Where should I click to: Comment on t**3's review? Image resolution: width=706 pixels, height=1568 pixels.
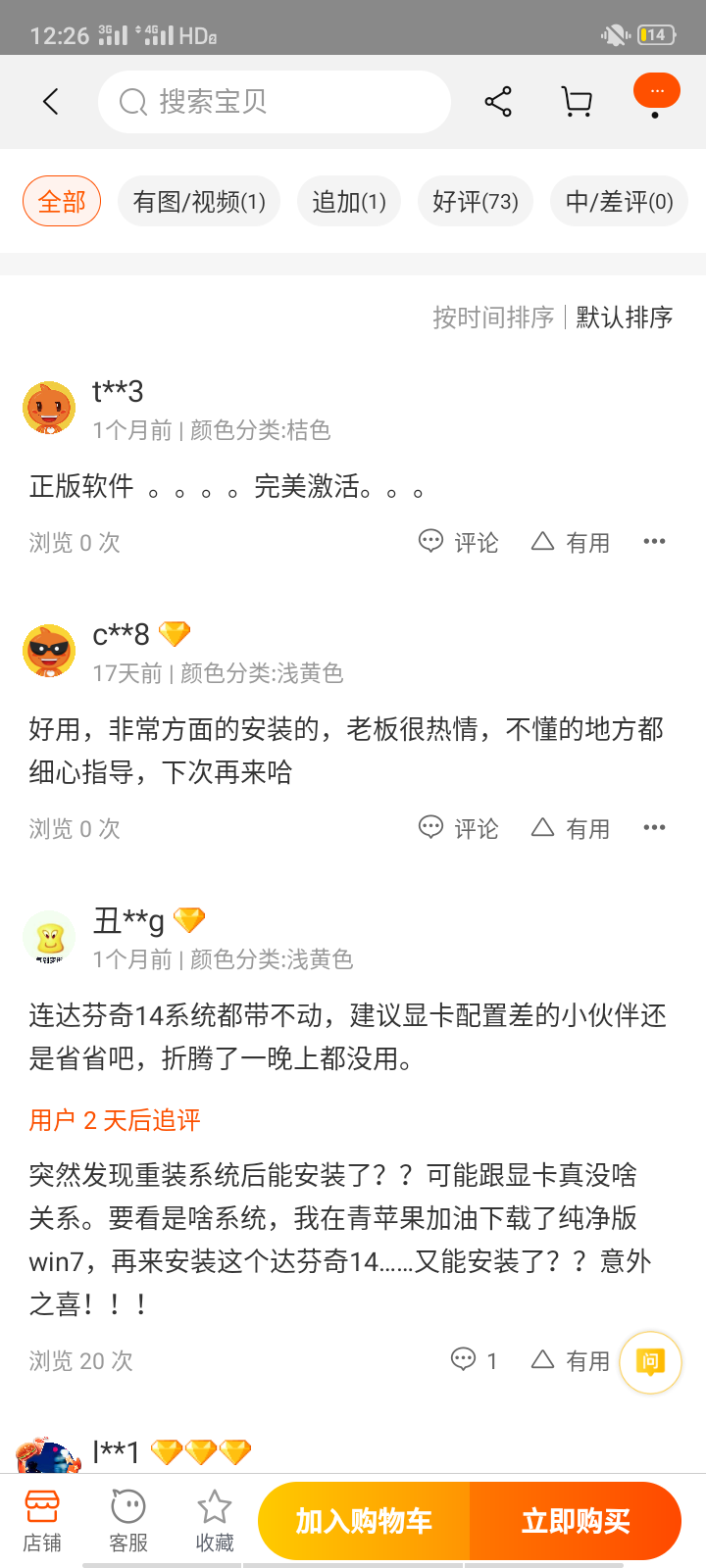tap(459, 542)
